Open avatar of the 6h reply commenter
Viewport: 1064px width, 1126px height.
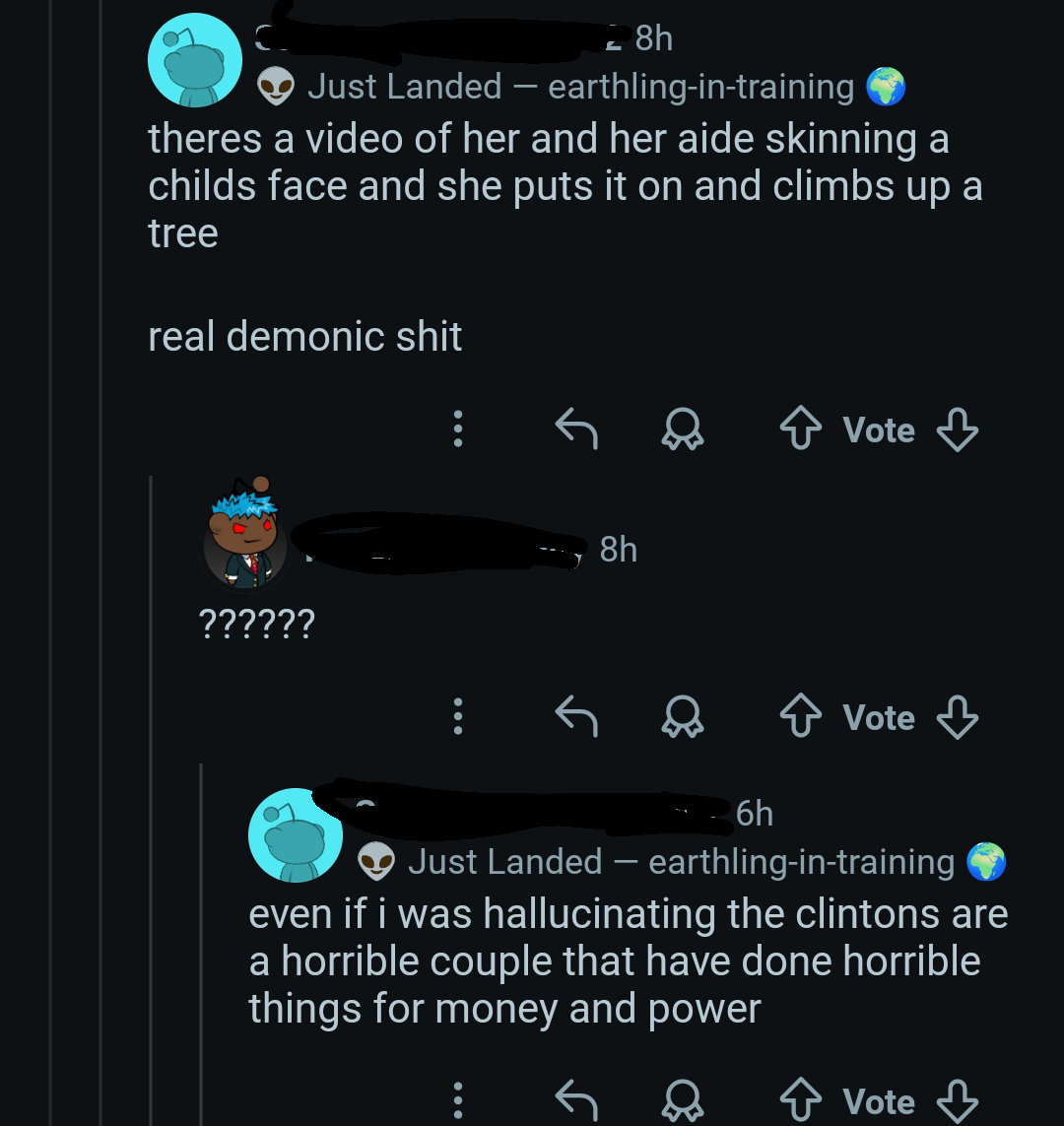pyautogui.click(x=296, y=835)
